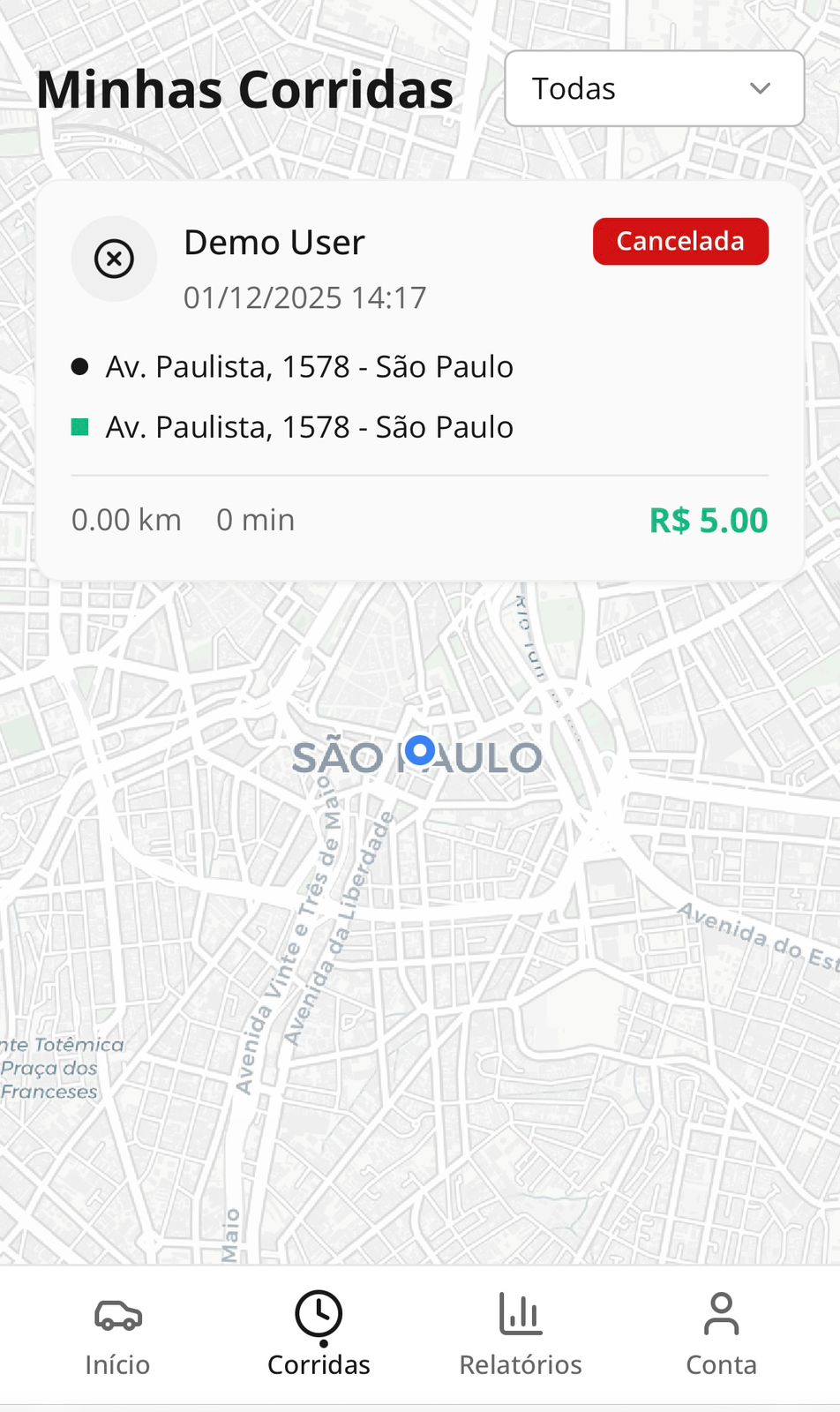Open the cancelled ride from Demo User
840x1412 pixels.
pos(419,379)
